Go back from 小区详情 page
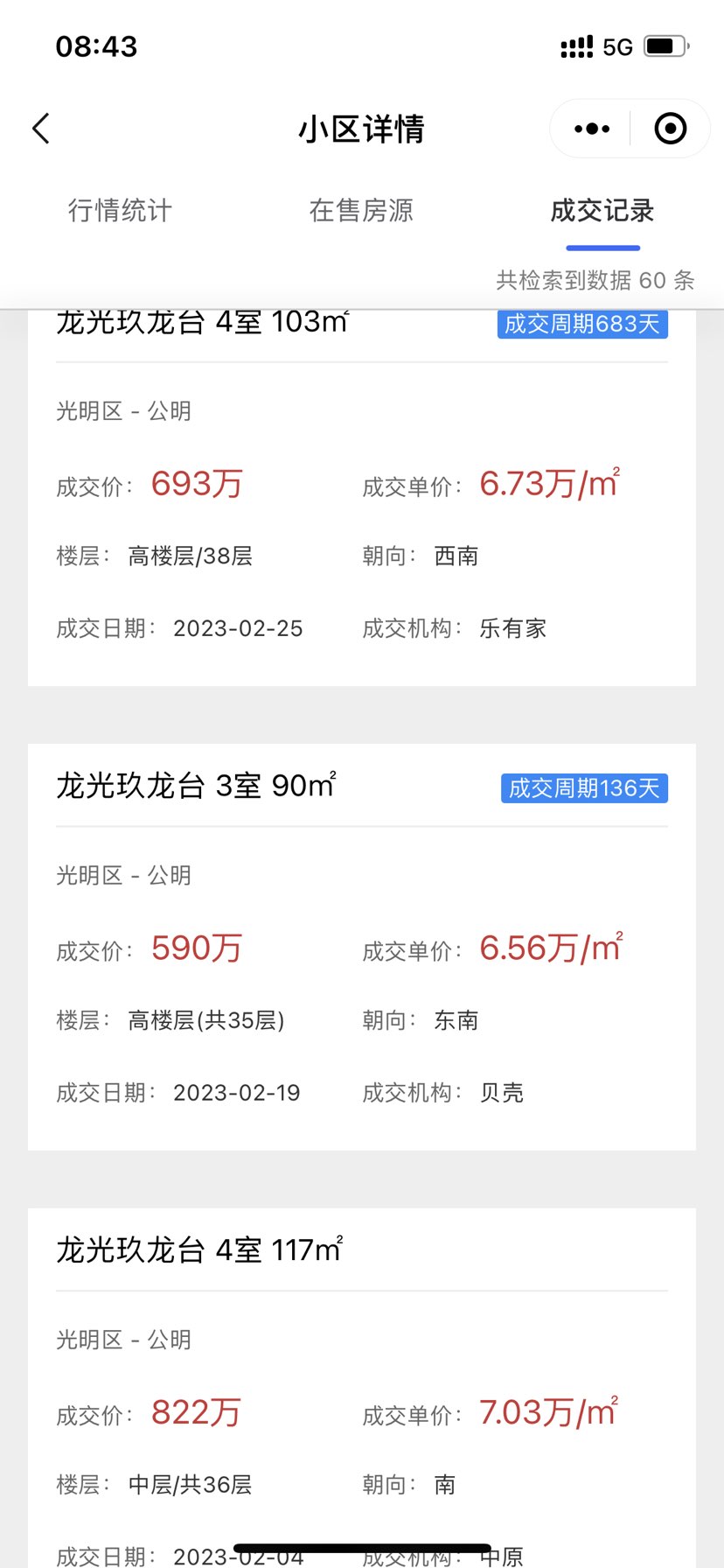This screenshot has width=724, height=1568. tap(41, 129)
